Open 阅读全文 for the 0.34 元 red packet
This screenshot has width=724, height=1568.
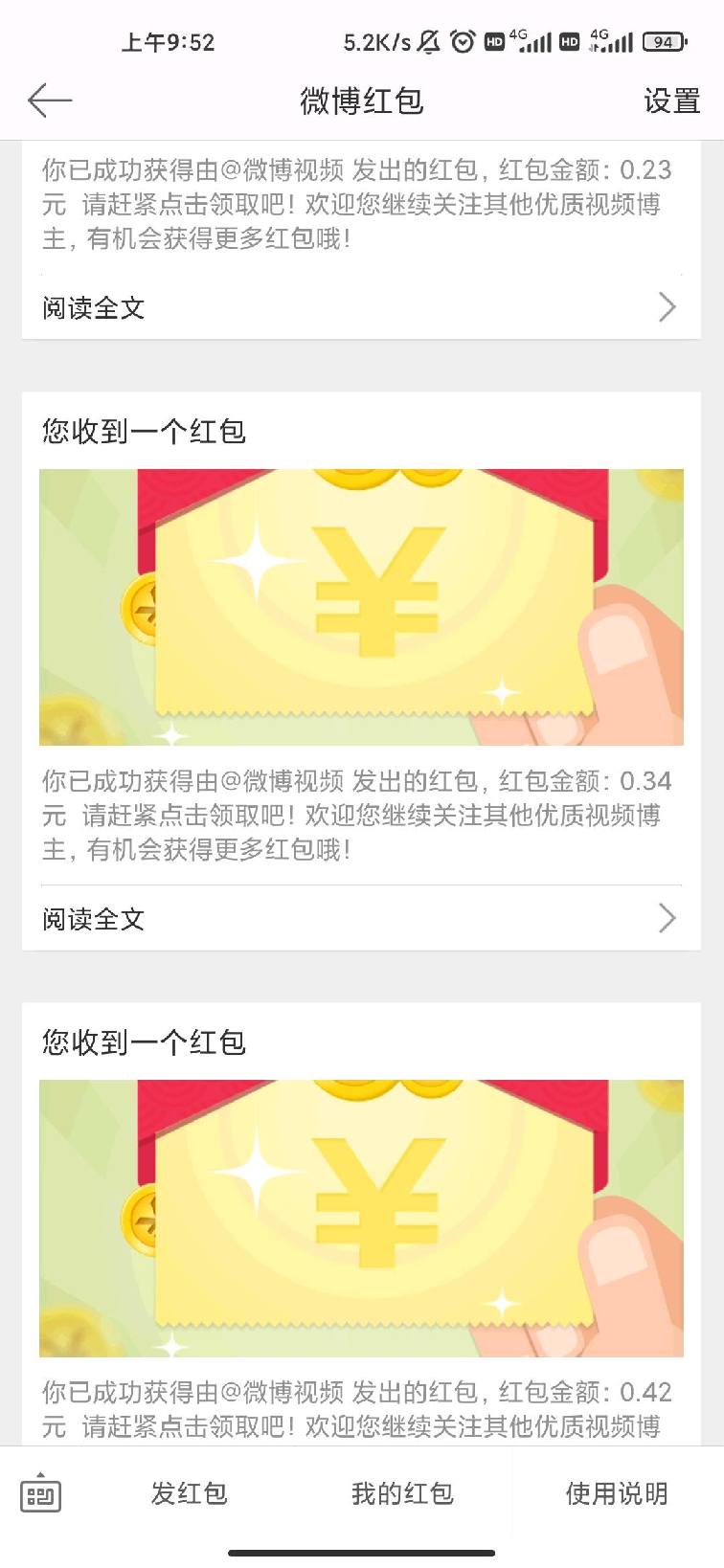point(361,919)
